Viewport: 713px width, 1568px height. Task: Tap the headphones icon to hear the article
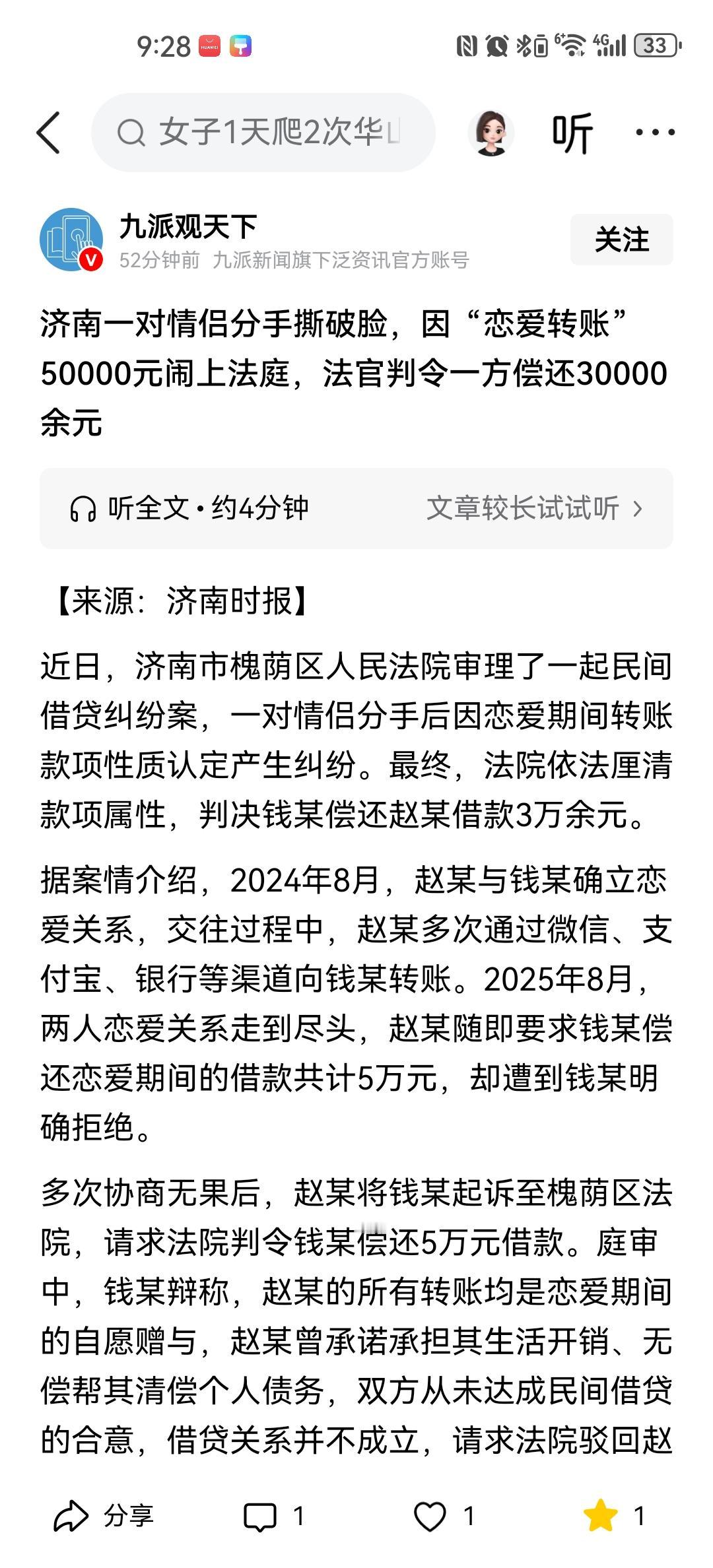click(85, 509)
